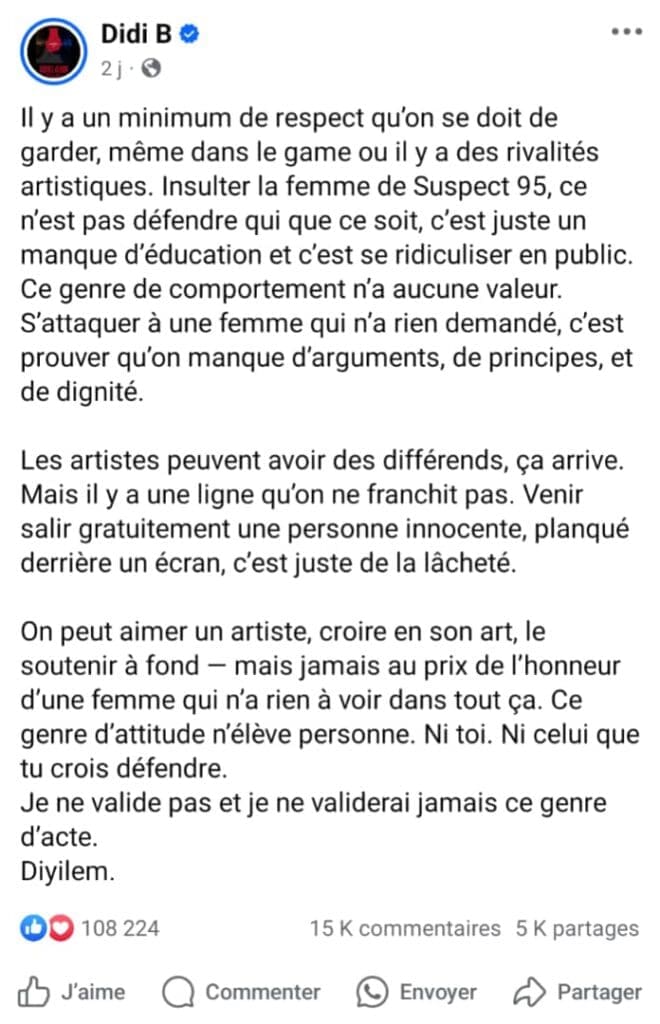Open Didi B's profile name link
Image resolution: width=660 pixels, height=1024 pixels.
tap(134, 33)
